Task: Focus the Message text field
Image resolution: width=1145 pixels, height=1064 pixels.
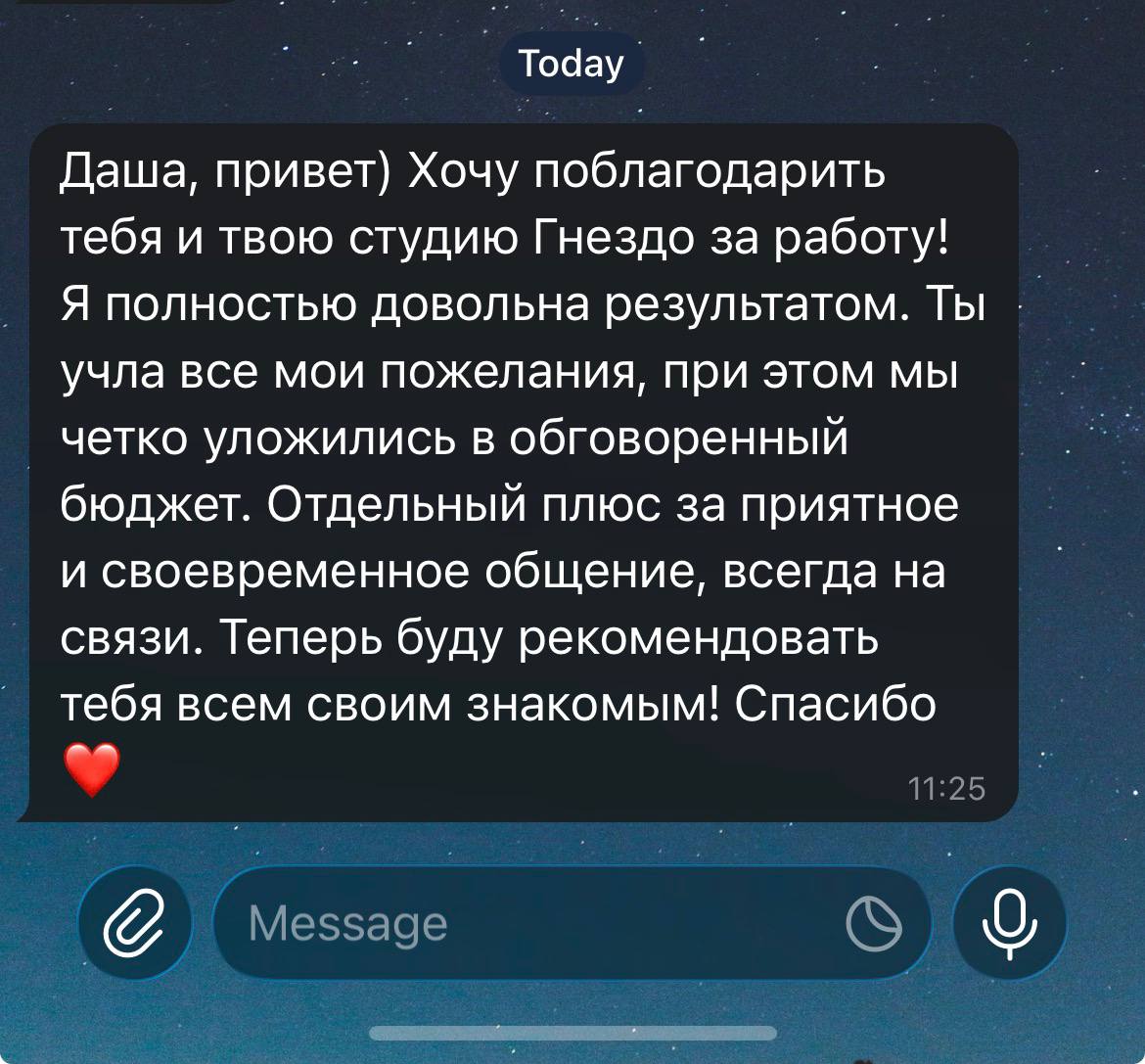Action: coord(528,923)
